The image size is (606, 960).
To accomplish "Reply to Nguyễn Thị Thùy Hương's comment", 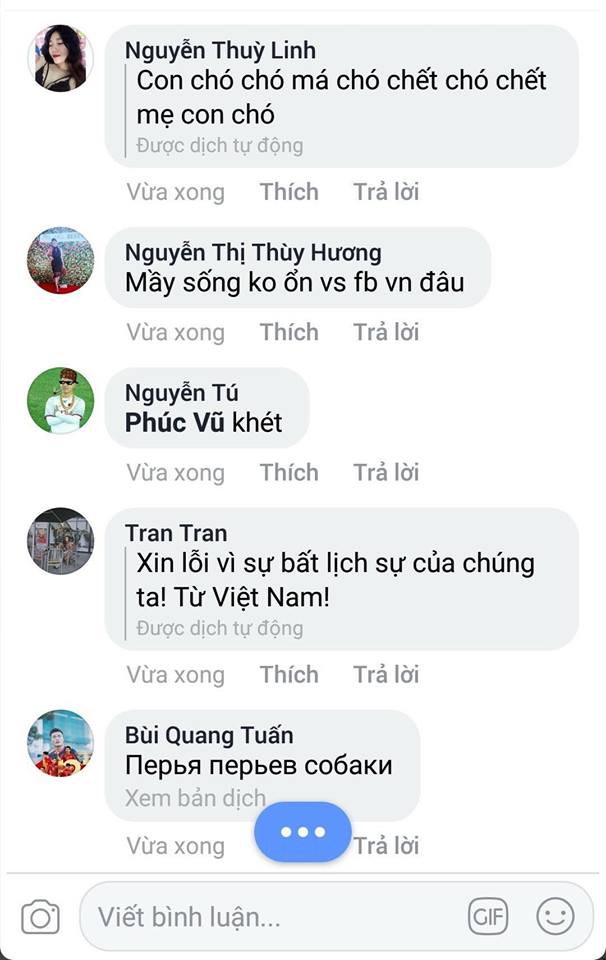I will pos(386,332).
